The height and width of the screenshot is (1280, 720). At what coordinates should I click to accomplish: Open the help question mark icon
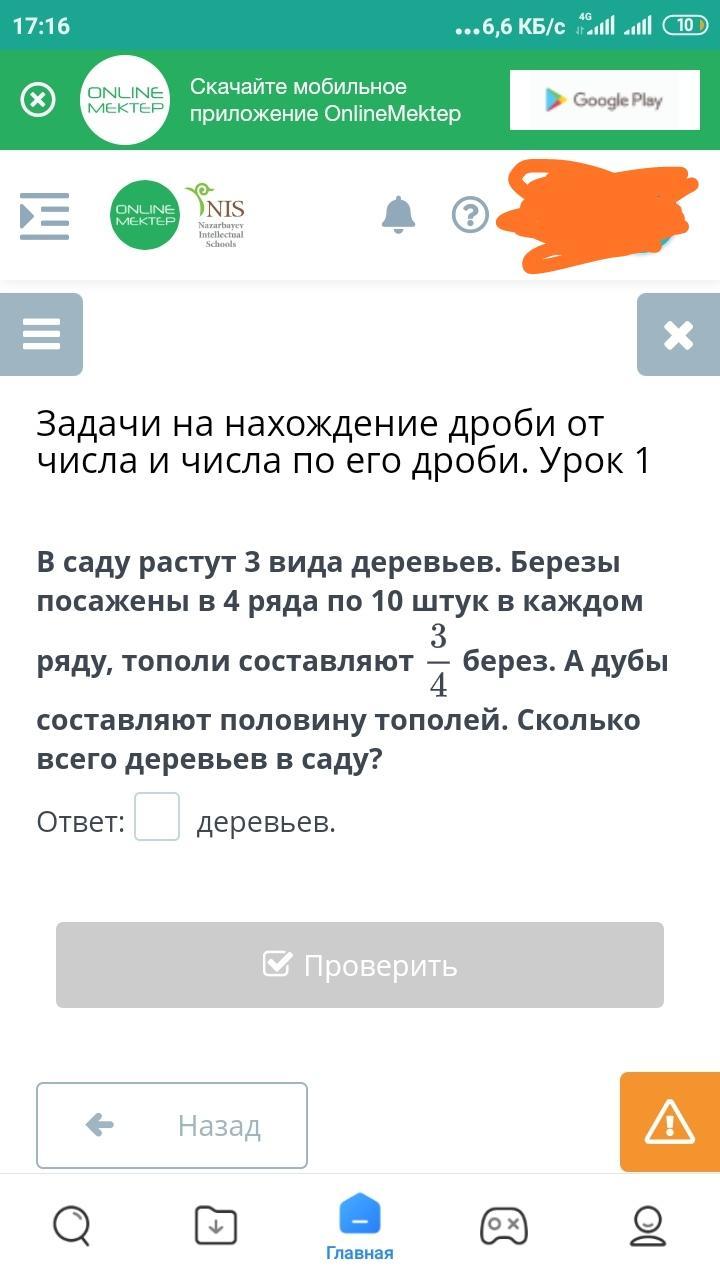pyautogui.click(x=470, y=215)
